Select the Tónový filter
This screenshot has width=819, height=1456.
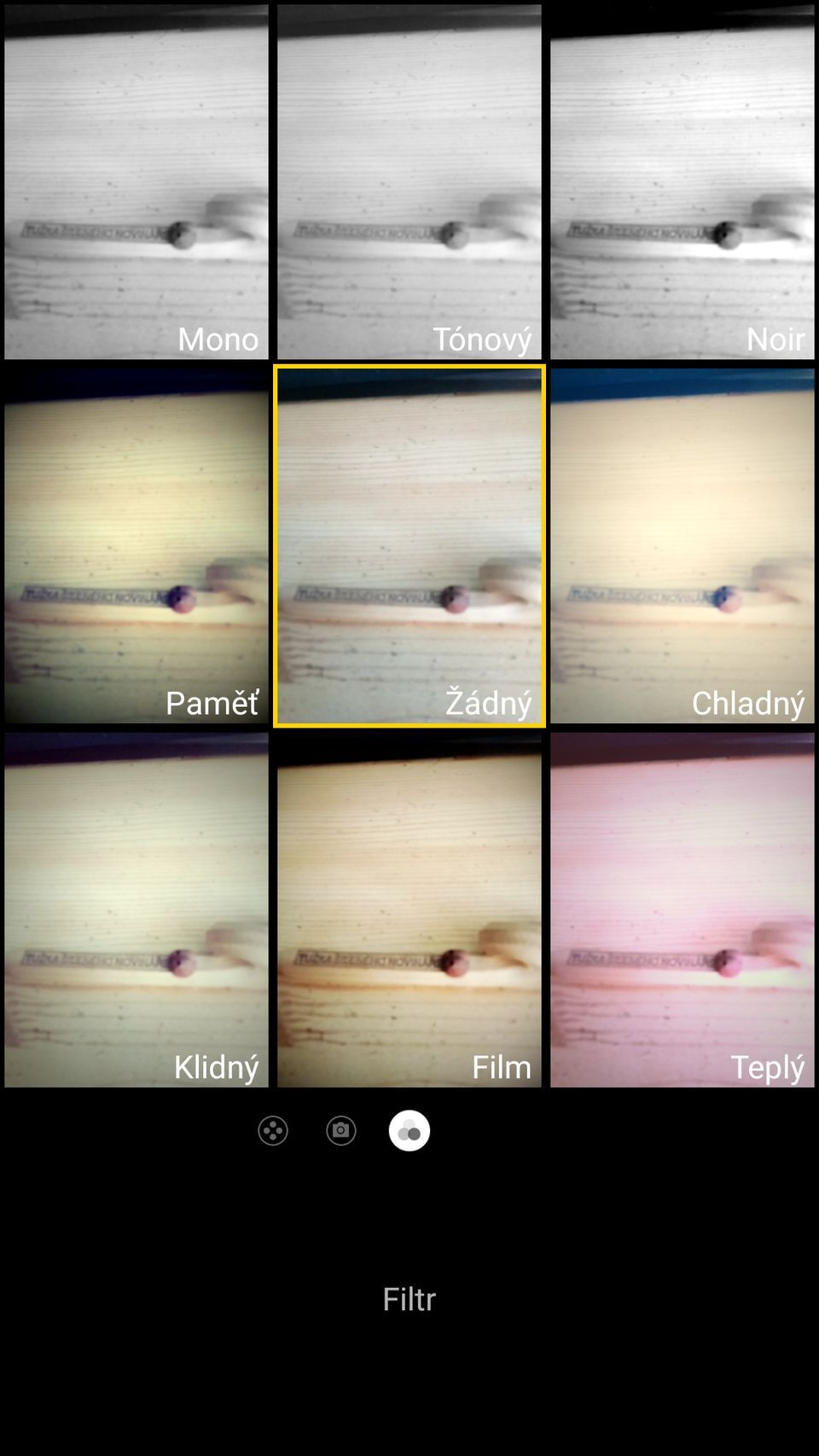(x=409, y=181)
